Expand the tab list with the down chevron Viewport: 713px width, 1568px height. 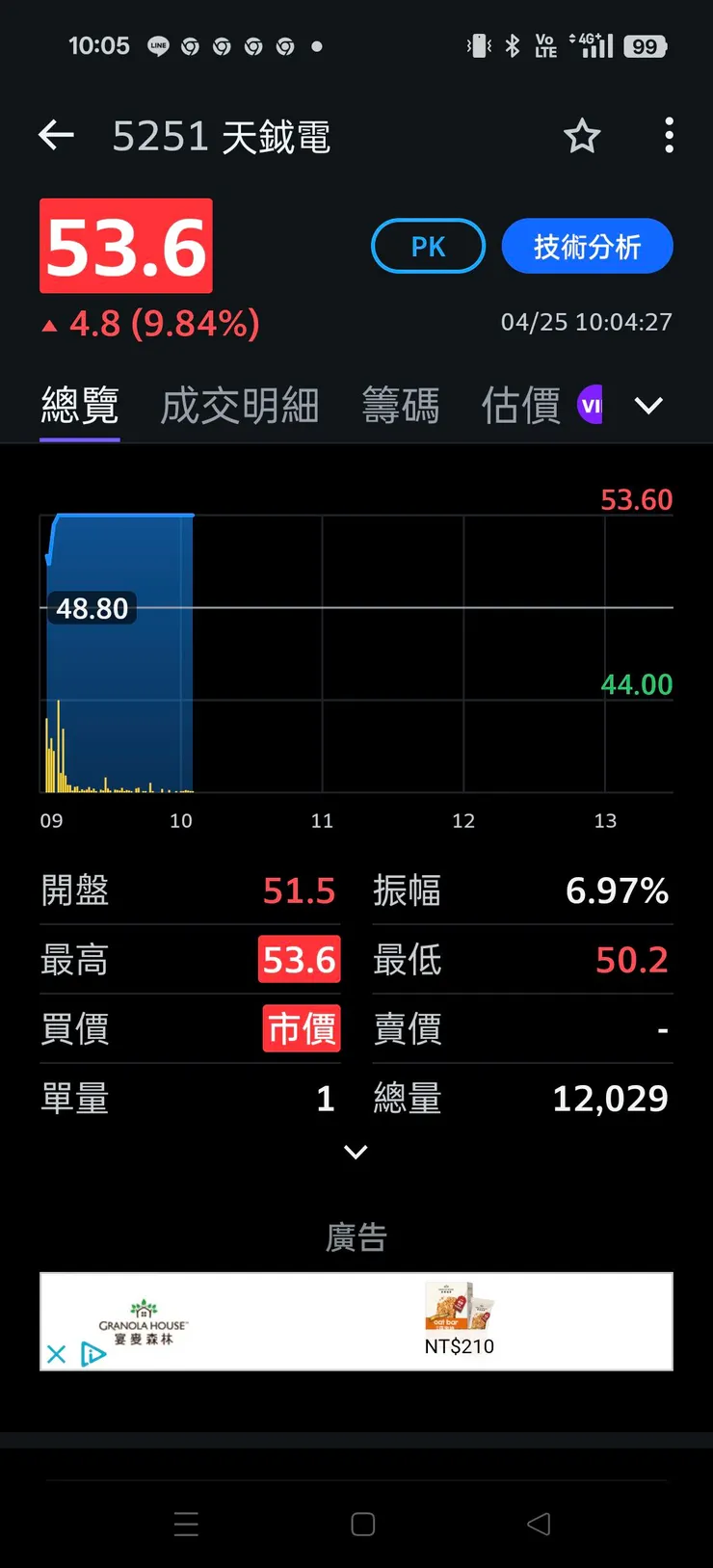click(648, 406)
